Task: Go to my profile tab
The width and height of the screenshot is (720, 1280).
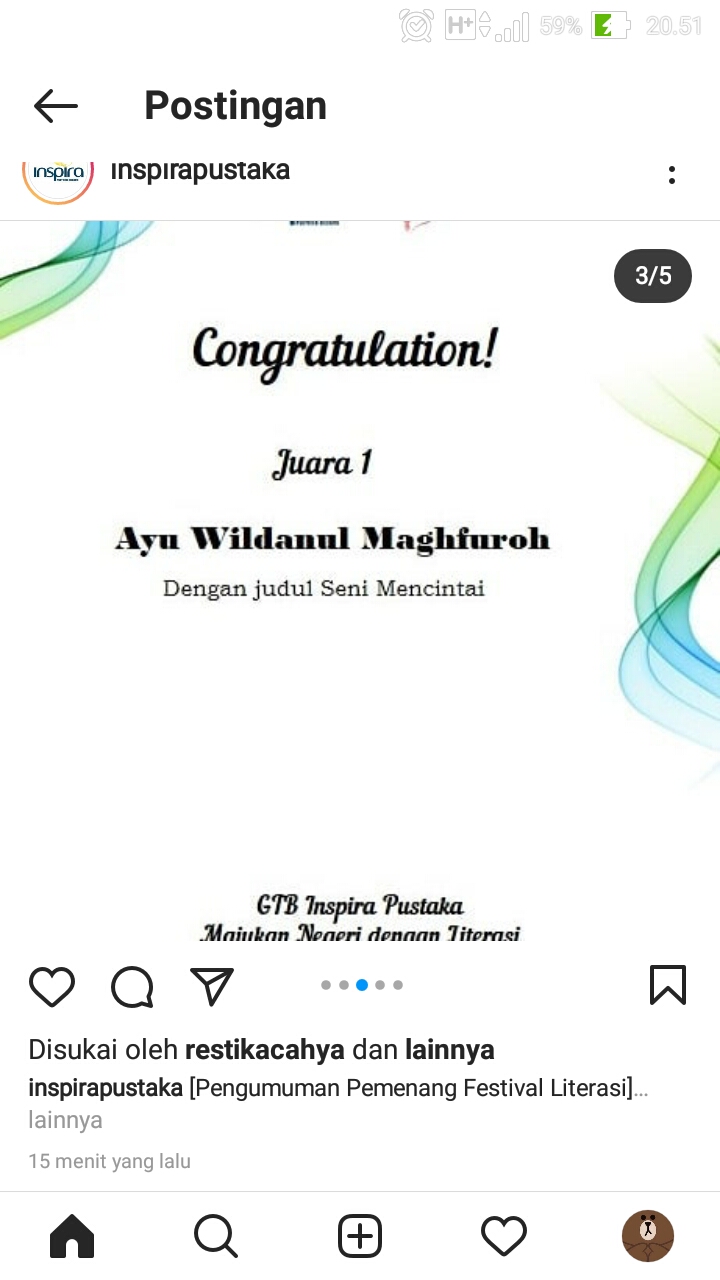Action: pos(648,1237)
